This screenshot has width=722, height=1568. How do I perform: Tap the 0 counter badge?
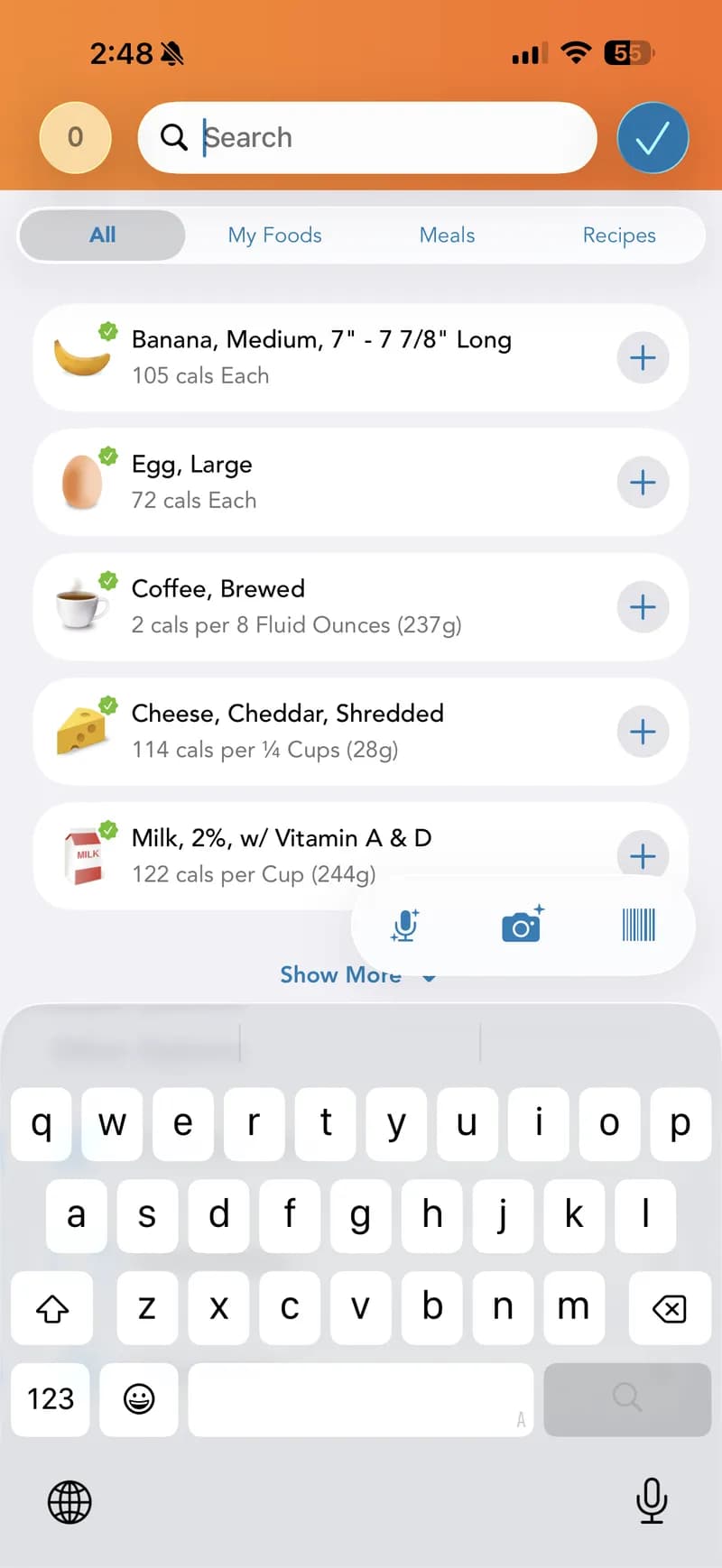[75, 137]
